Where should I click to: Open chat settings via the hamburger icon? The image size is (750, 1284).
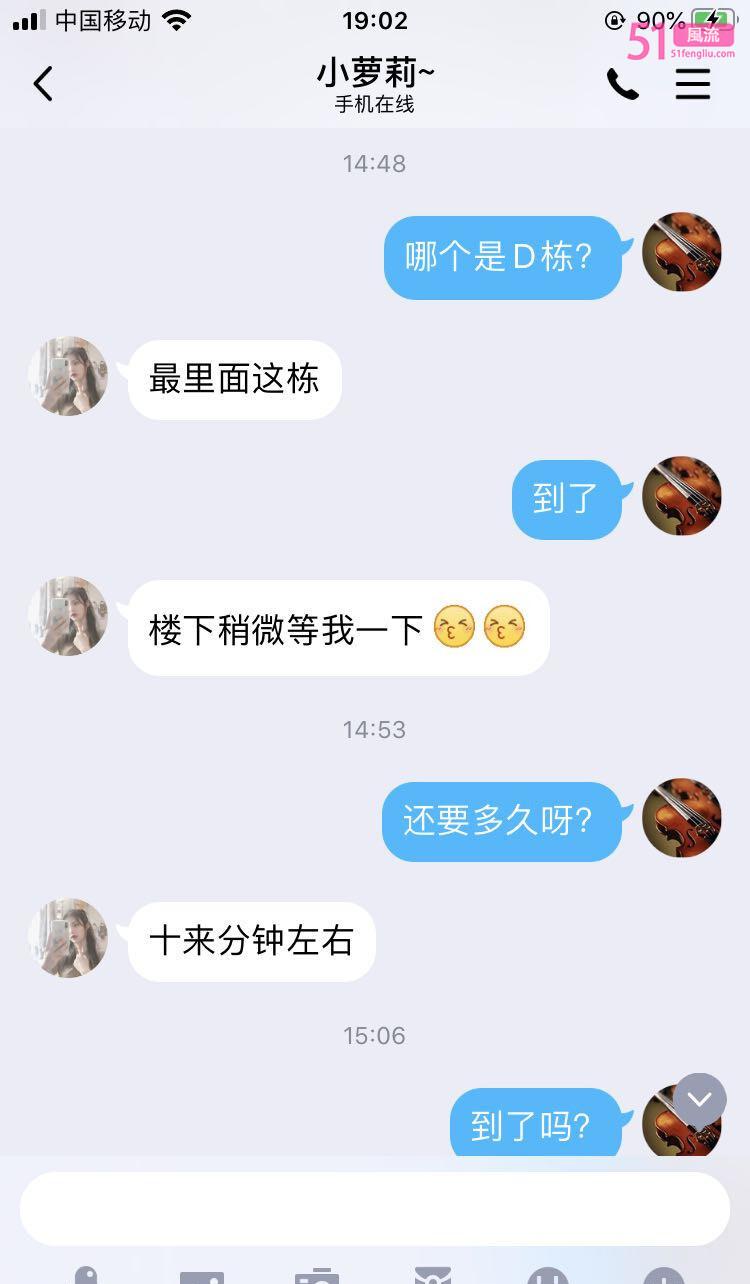click(692, 84)
